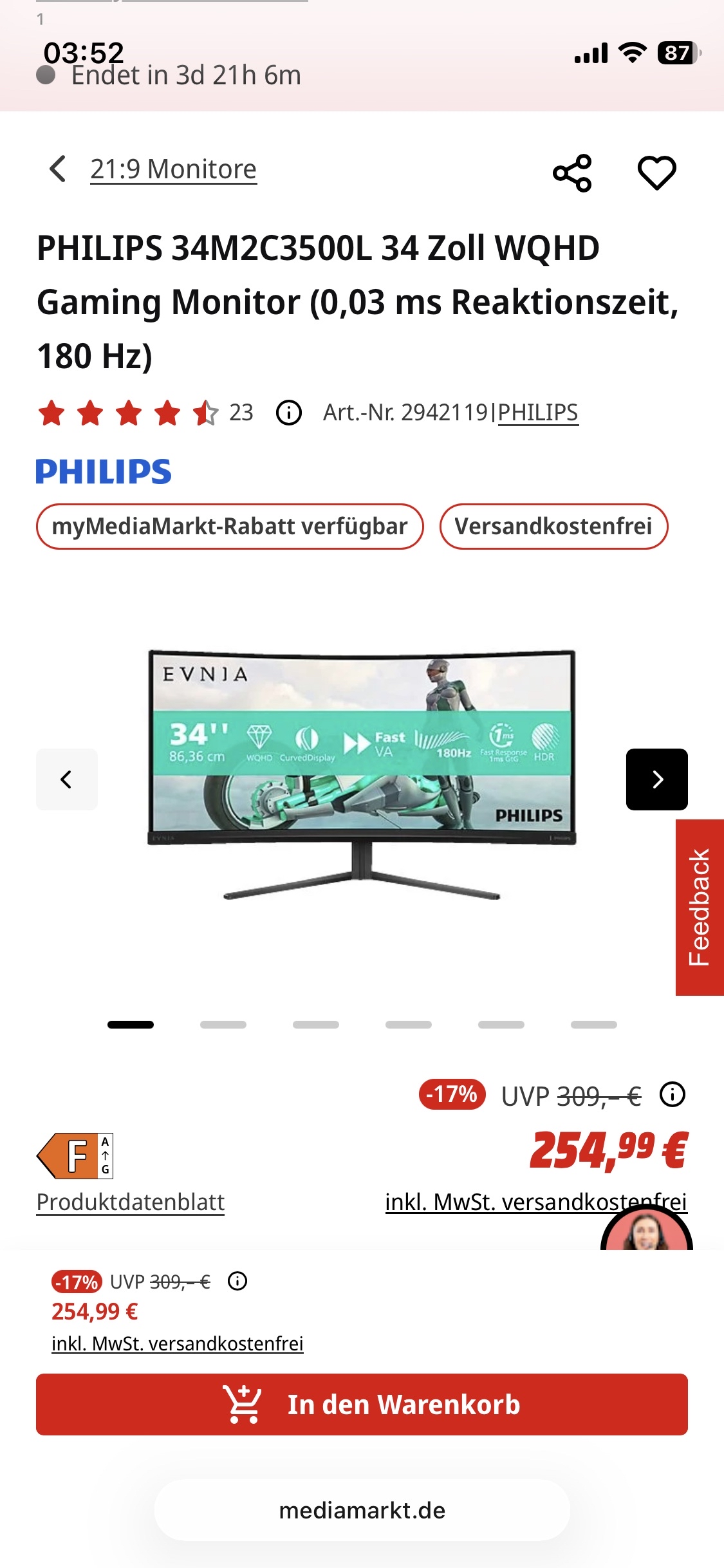724x1568 pixels.
Task: Share this Philips monitor product
Action: click(572, 173)
